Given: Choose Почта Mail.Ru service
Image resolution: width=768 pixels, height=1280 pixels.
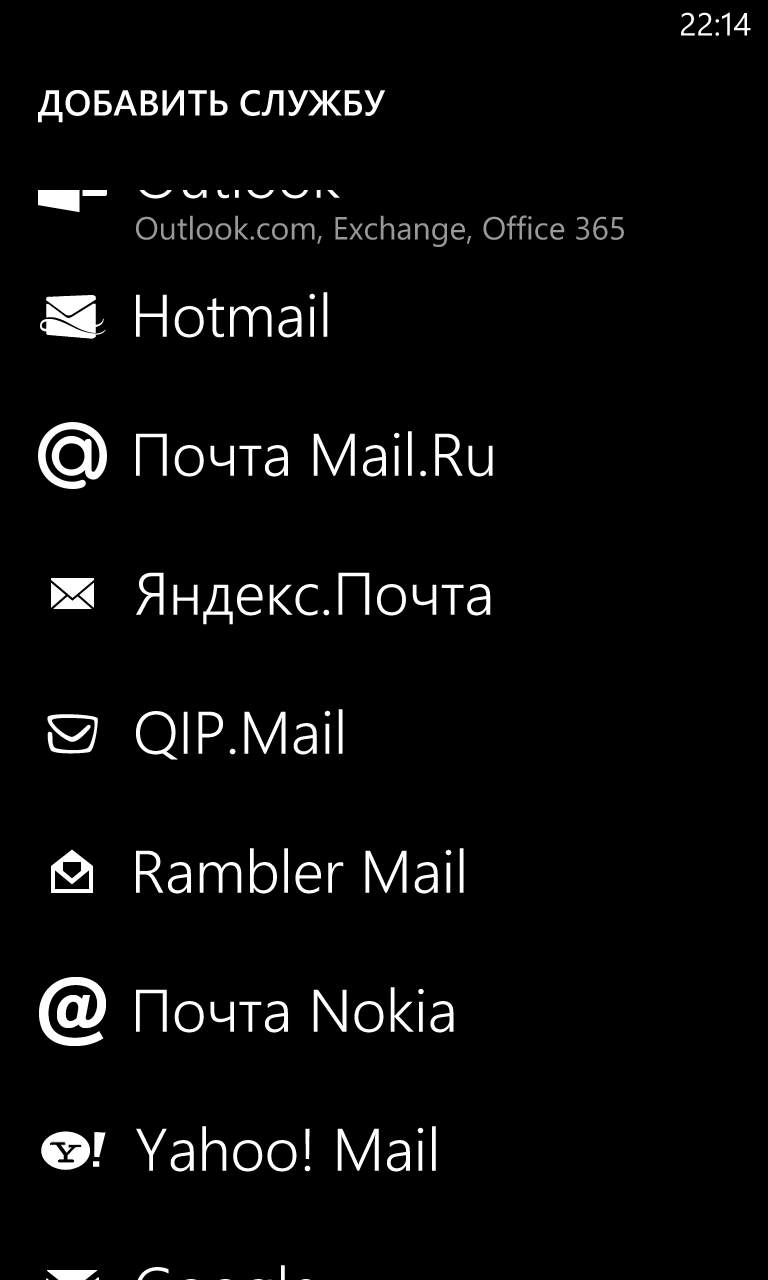Looking at the screenshot, I should click(384, 456).
